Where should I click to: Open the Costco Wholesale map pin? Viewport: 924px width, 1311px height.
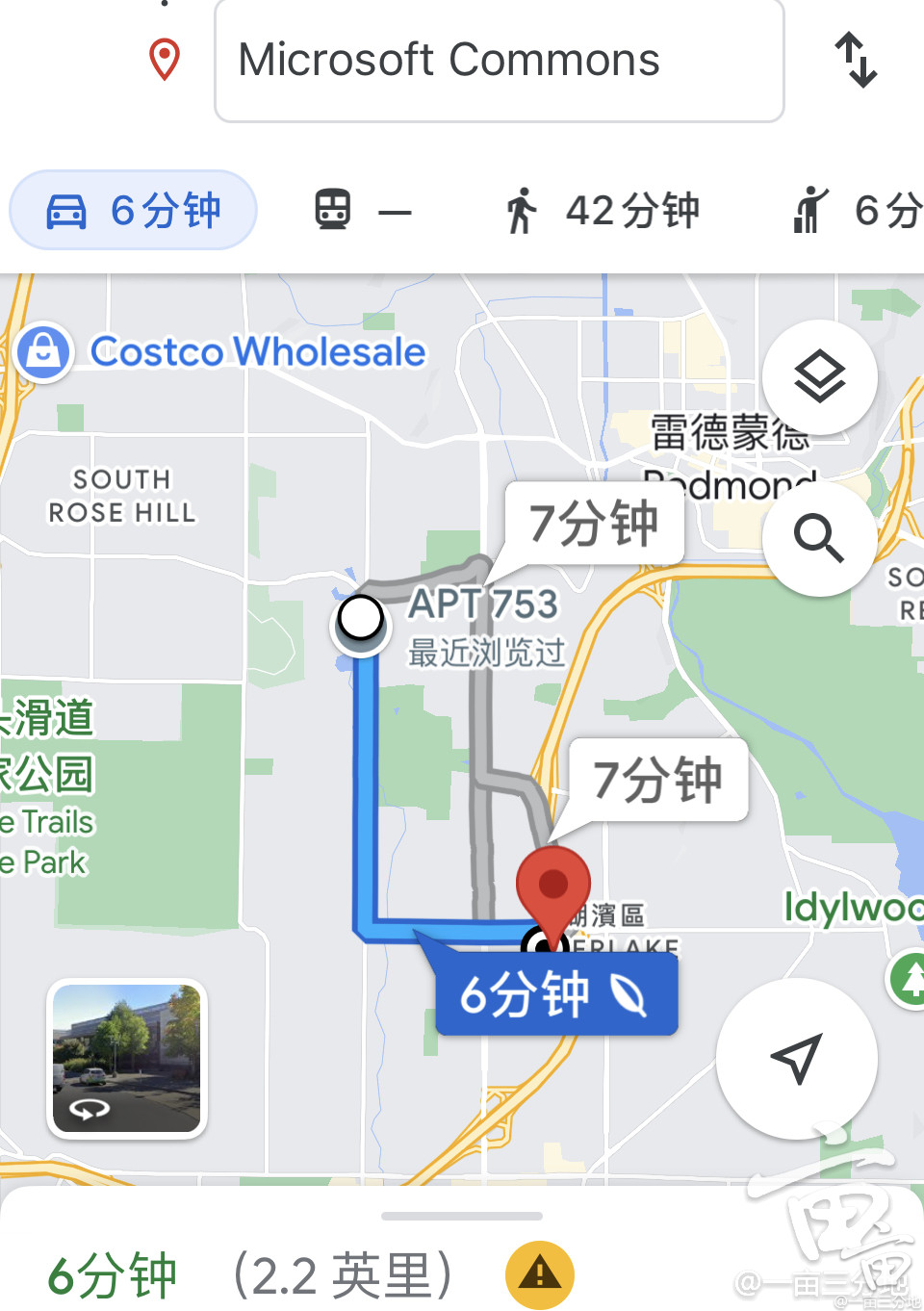tap(43, 351)
